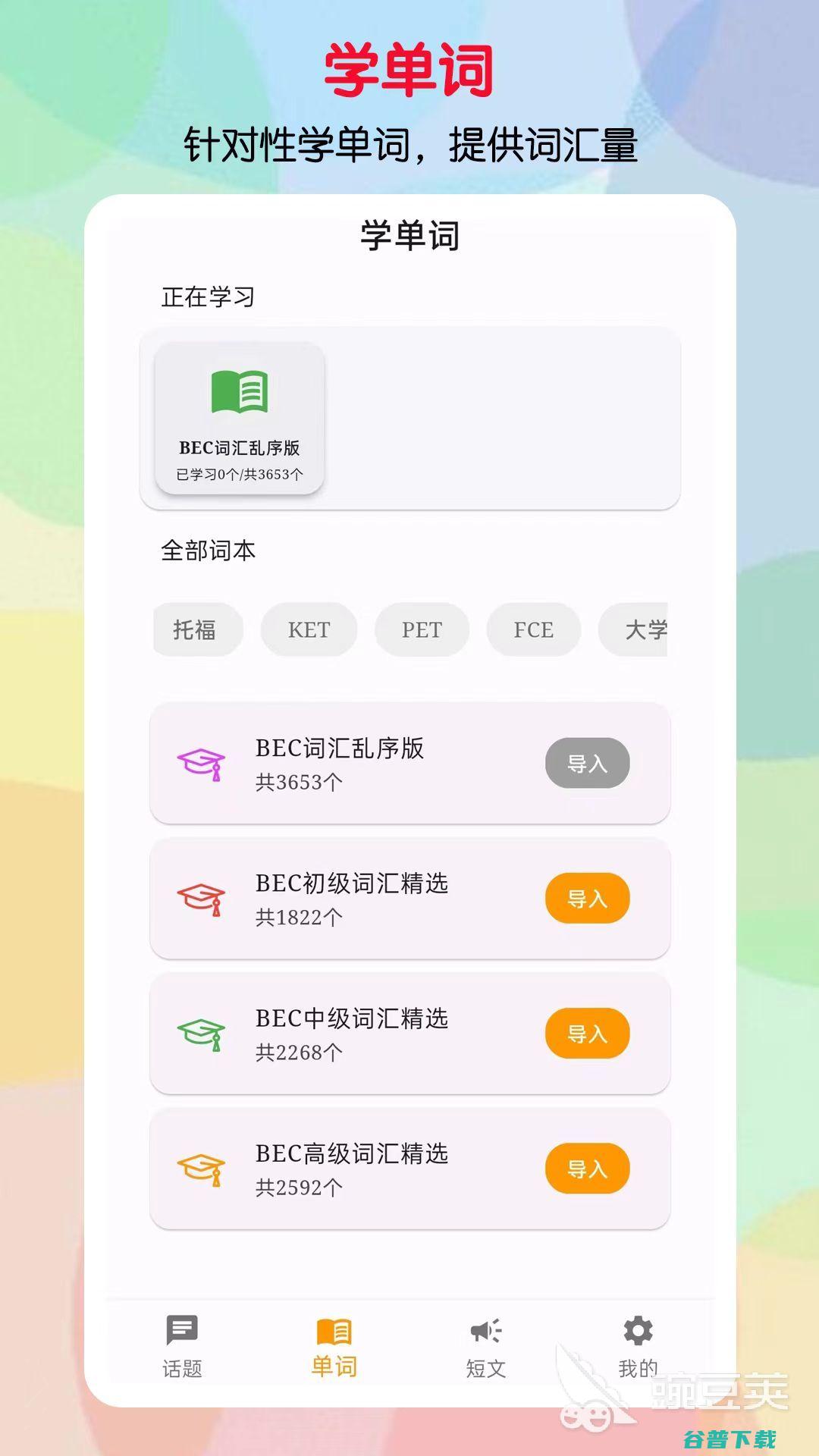
Task: Select the PET category filter
Action: [x=421, y=629]
